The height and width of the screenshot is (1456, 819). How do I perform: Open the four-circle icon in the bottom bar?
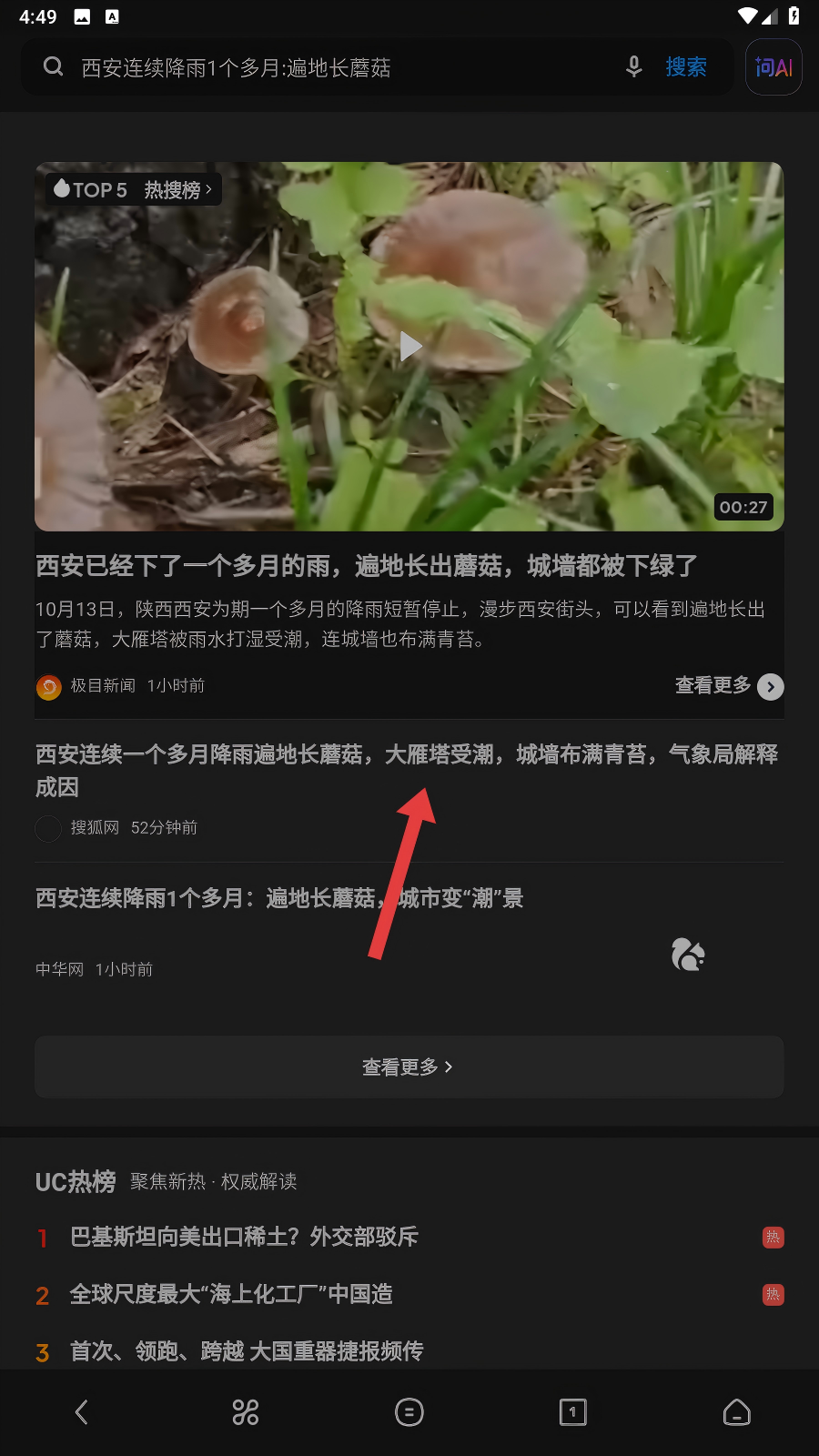tap(246, 1412)
